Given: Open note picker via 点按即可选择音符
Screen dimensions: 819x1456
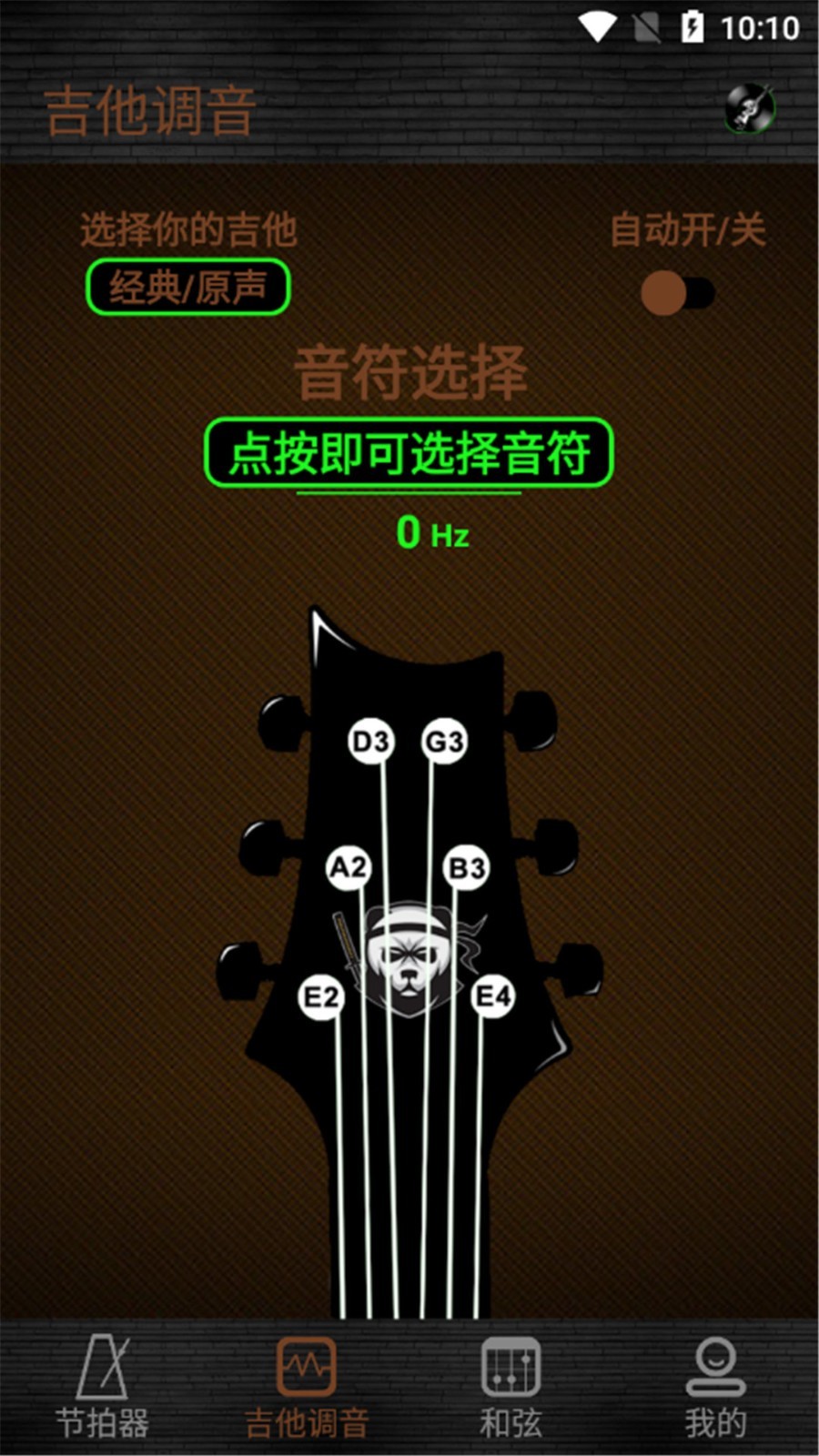Looking at the screenshot, I should tap(410, 452).
